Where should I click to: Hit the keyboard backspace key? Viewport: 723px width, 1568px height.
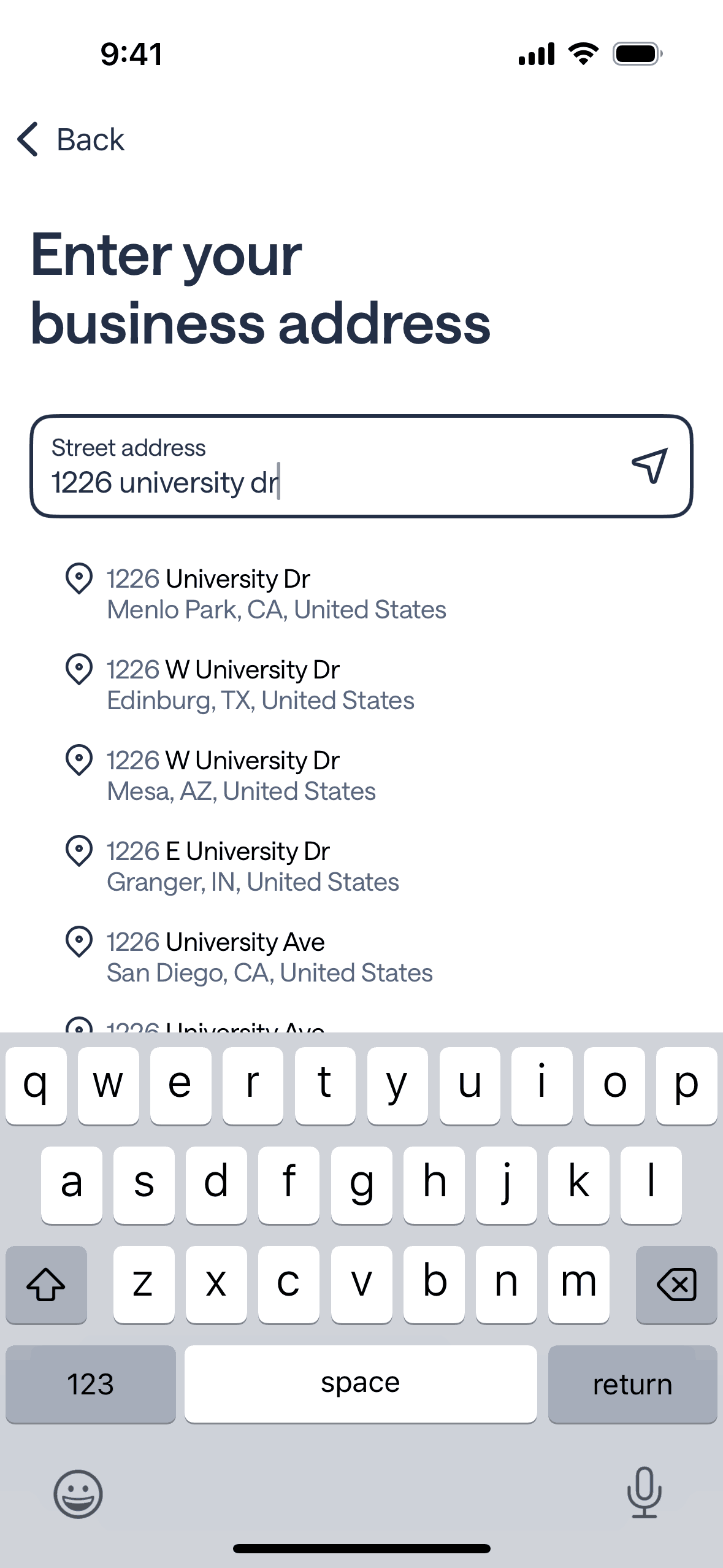pyautogui.click(x=676, y=1285)
